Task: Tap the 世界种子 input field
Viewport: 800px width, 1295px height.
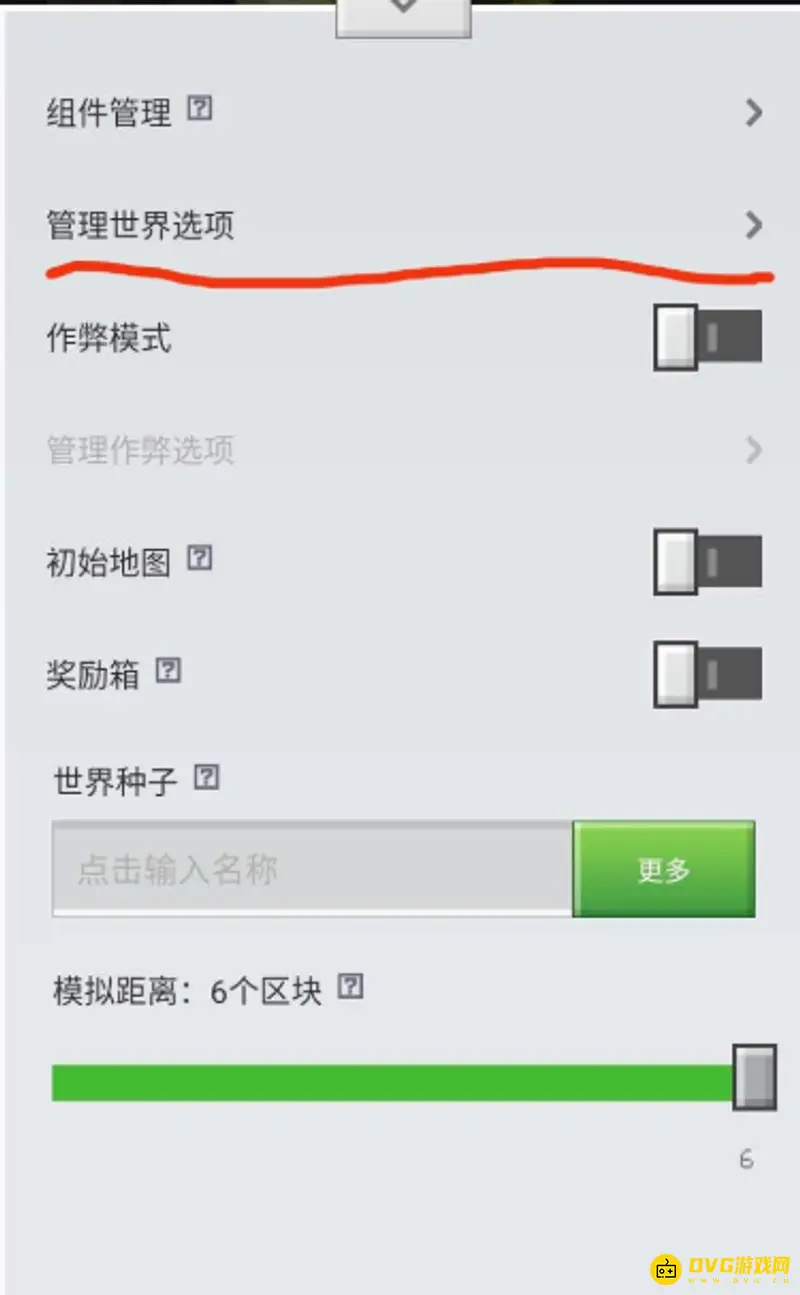Action: point(312,868)
